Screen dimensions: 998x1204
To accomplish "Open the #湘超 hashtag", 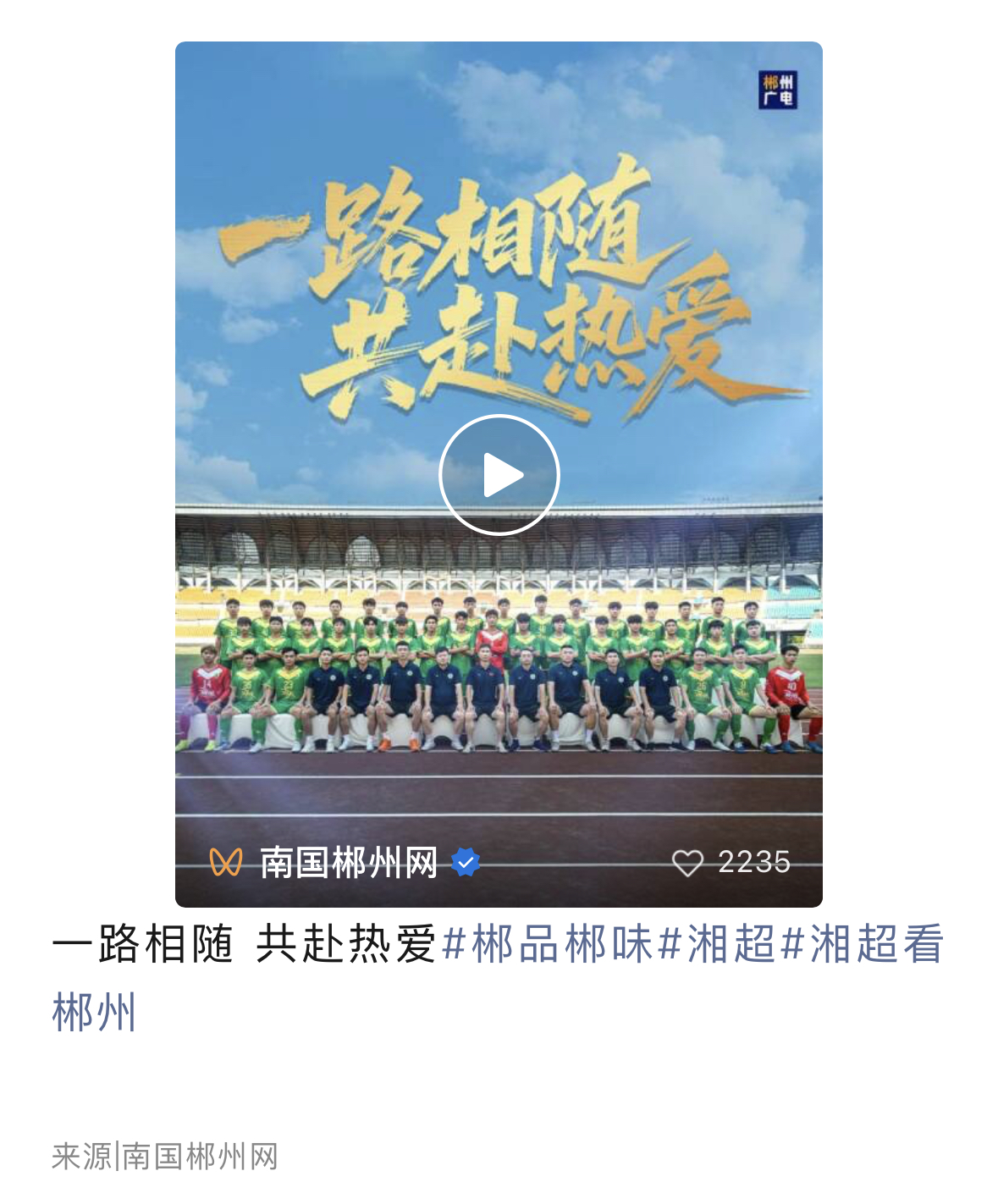I will point(716,945).
